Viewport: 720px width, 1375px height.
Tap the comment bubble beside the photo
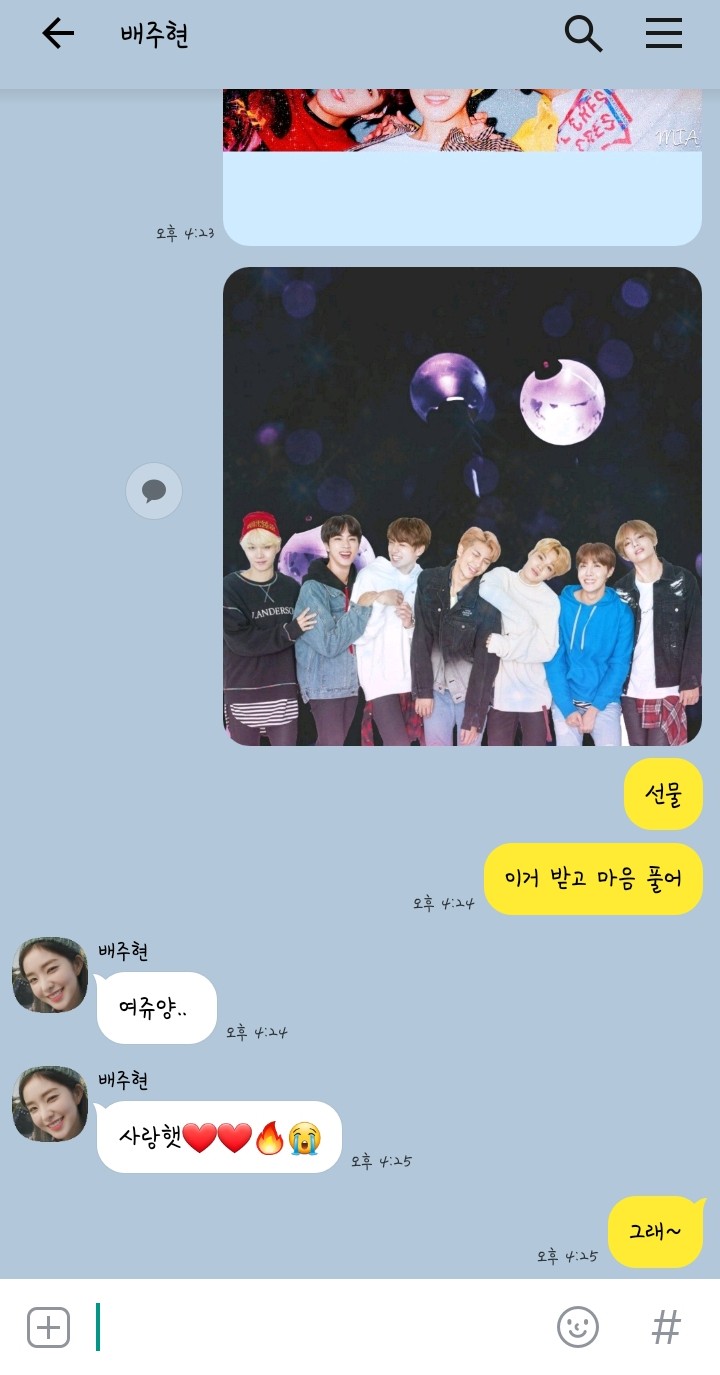pyautogui.click(x=154, y=491)
